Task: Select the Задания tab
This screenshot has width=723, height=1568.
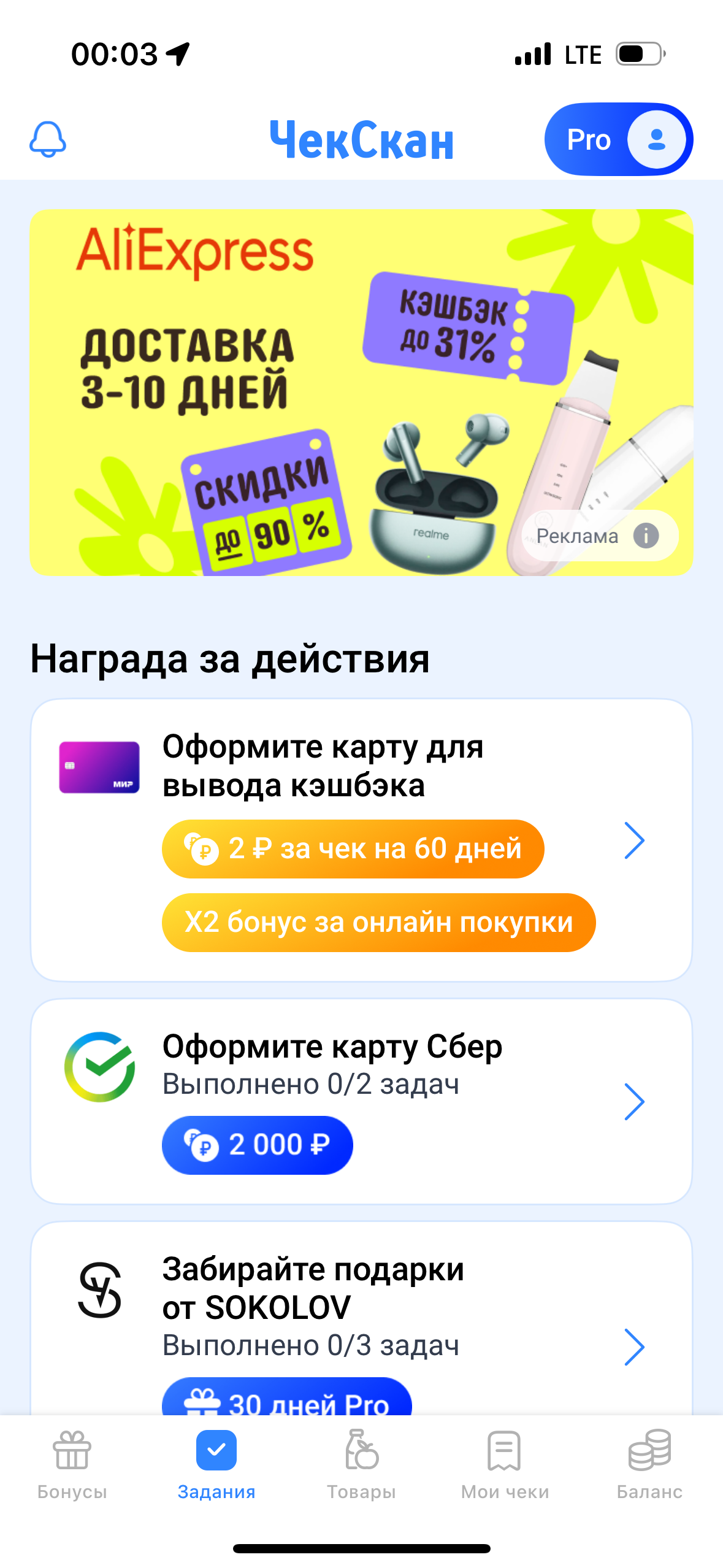Action: [x=216, y=1465]
